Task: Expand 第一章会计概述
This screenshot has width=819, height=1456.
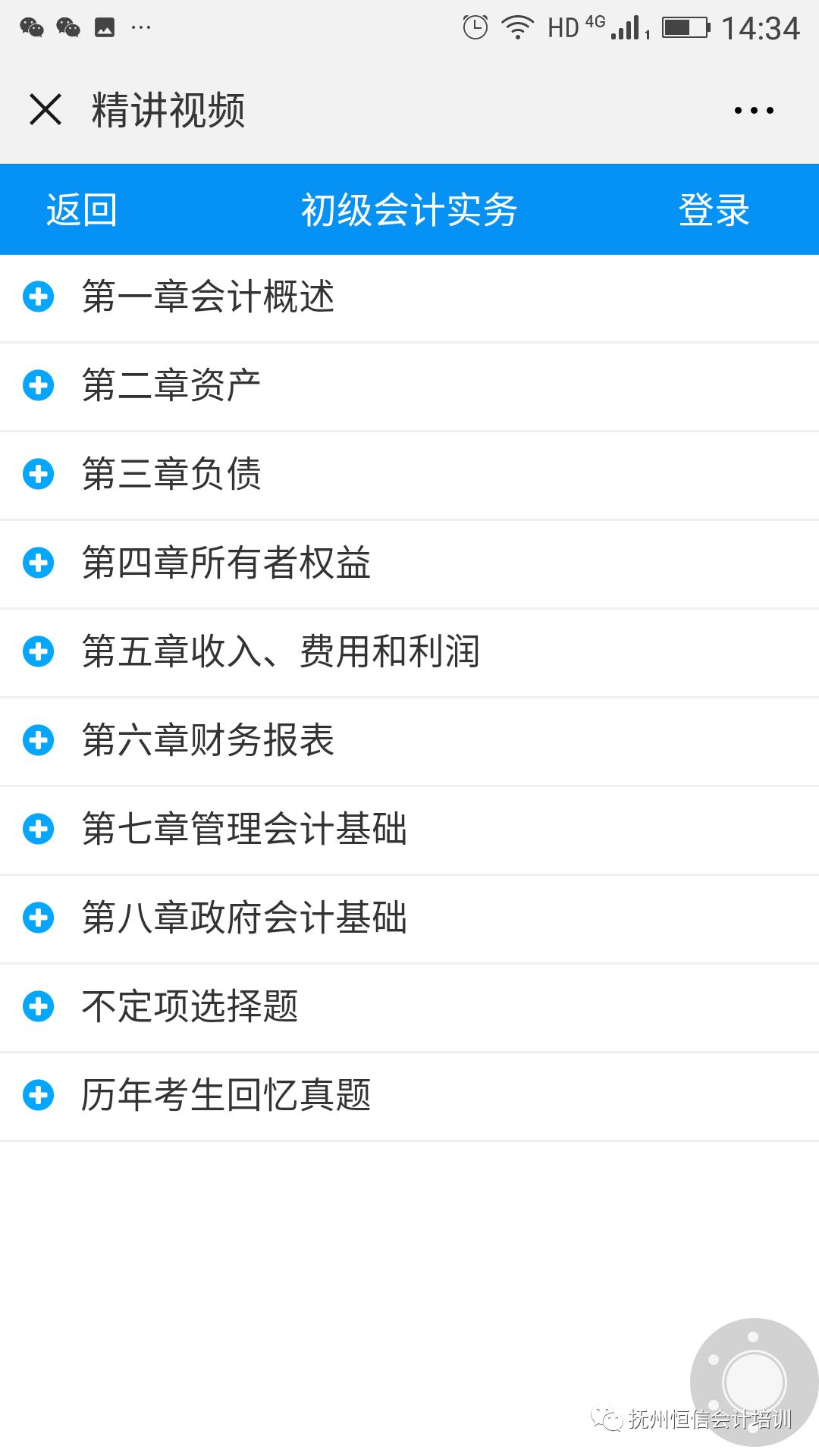Action: 409,297
